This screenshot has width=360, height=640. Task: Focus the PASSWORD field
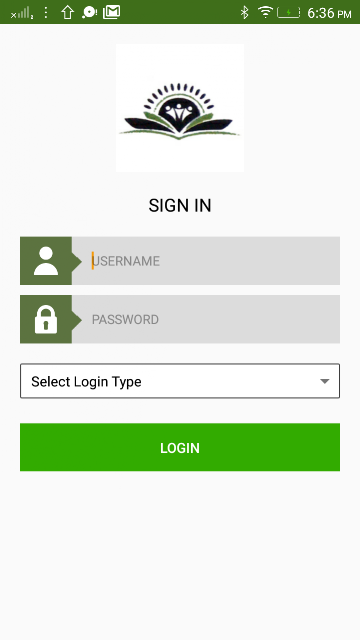(206, 319)
